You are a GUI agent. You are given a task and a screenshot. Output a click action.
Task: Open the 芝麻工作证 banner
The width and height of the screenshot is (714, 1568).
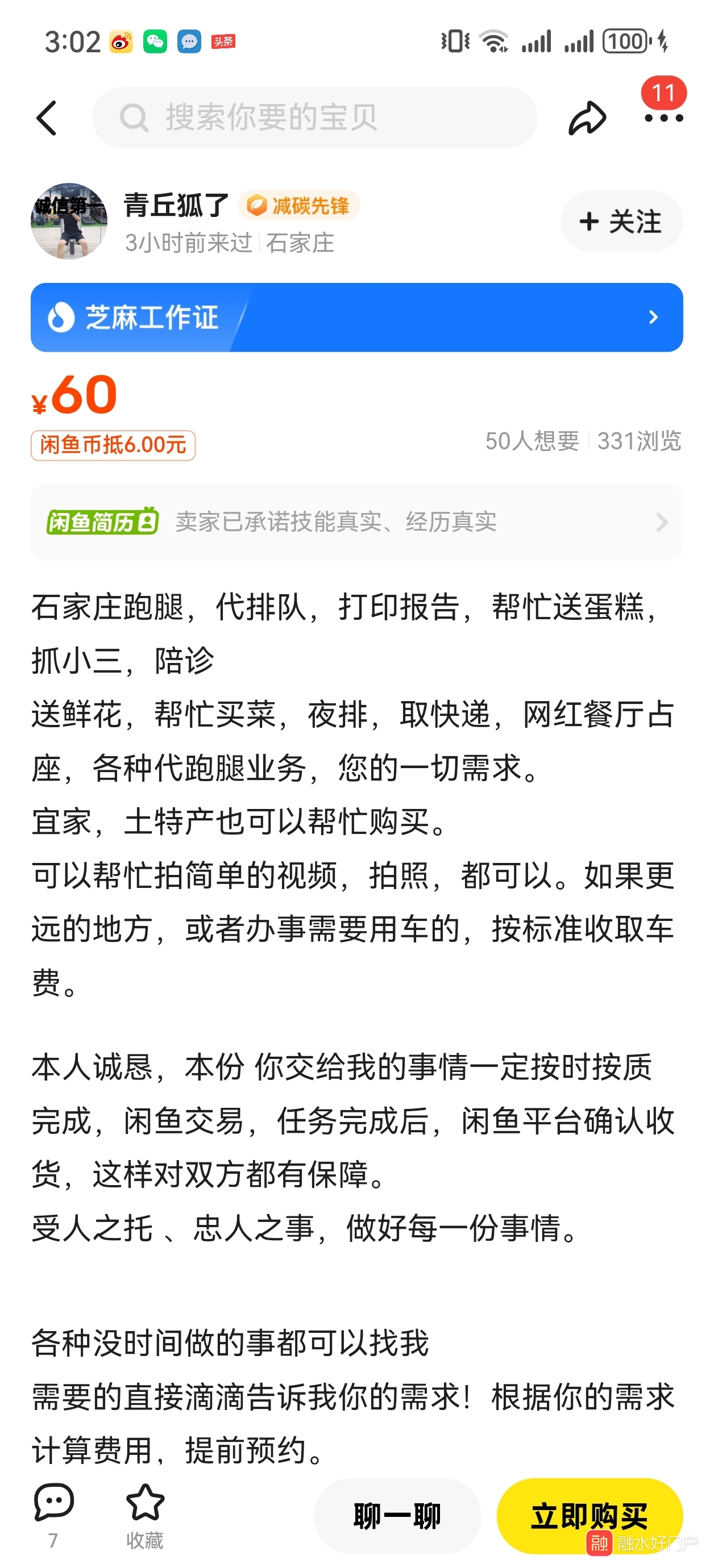tap(357, 317)
